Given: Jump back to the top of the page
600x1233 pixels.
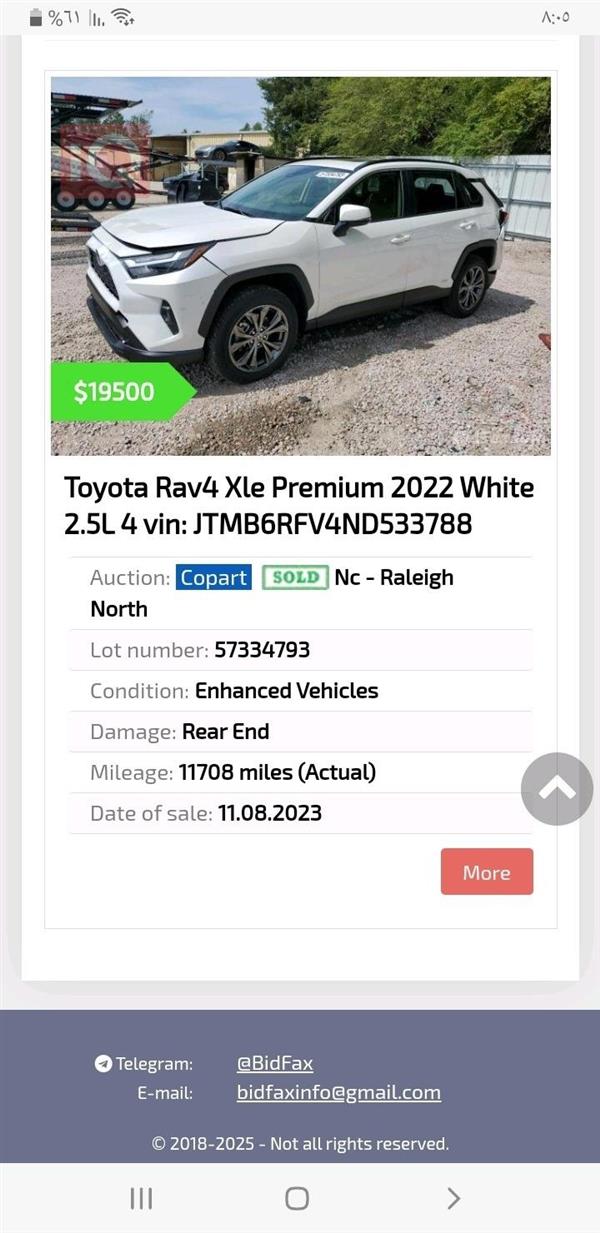Looking at the screenshot, I should (x=557, y=789).
